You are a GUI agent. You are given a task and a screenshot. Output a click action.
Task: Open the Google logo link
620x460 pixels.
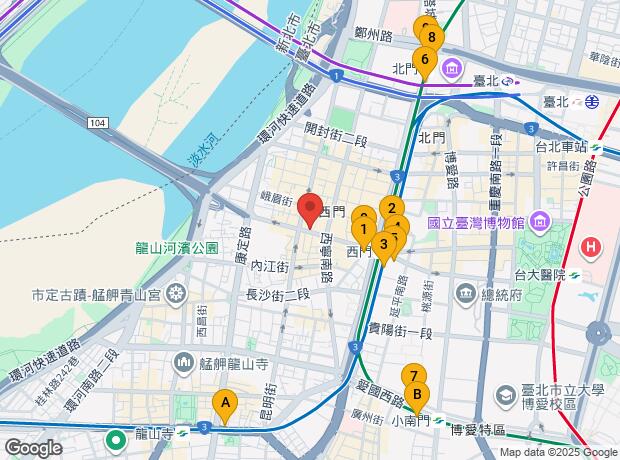[33, 449]
